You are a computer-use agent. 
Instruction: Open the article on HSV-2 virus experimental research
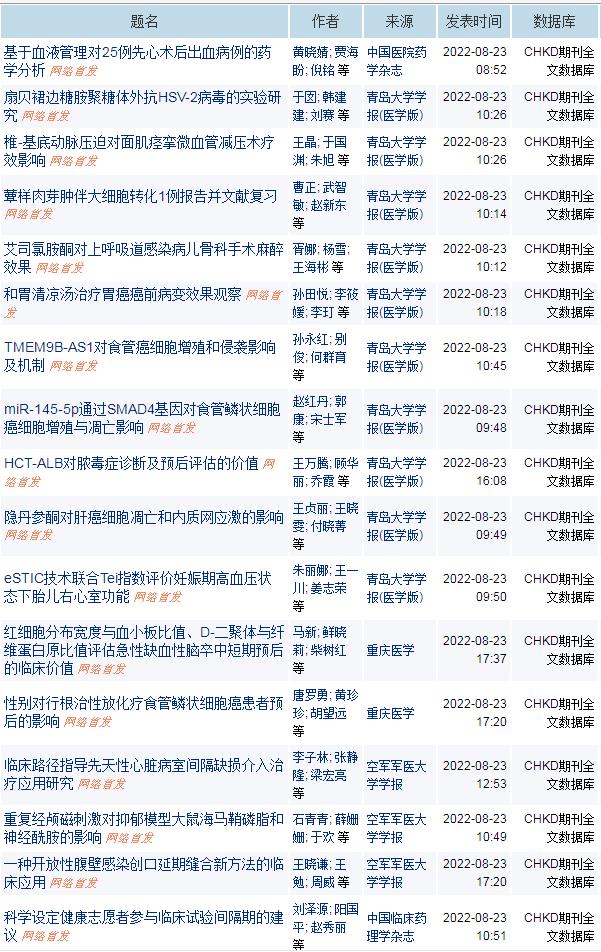pos(140,97)
